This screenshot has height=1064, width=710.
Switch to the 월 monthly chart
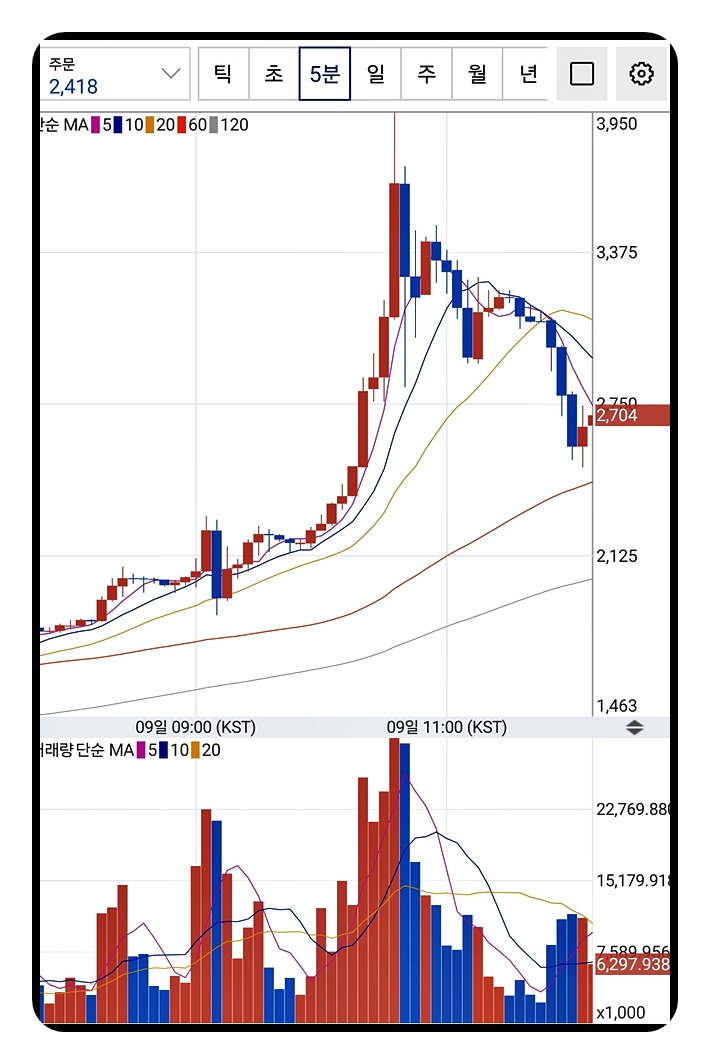[x=477, y=74]
